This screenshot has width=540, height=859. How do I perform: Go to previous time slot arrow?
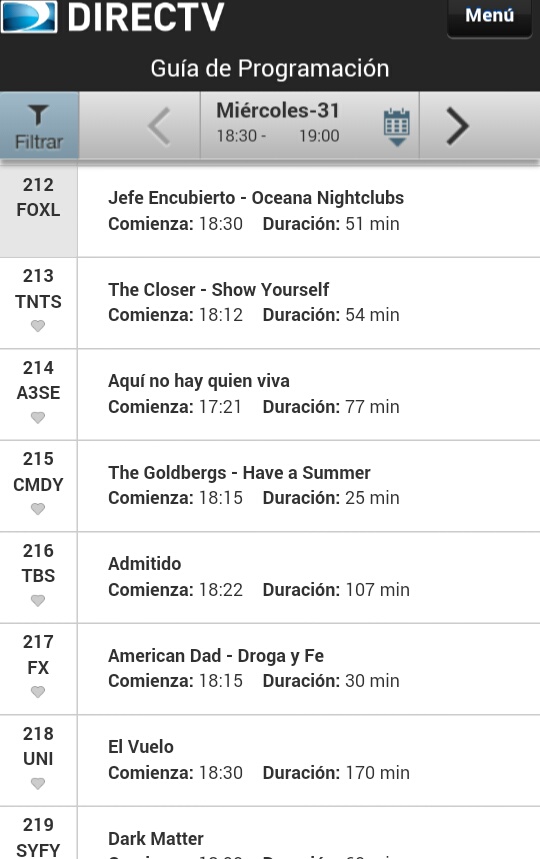159,126
